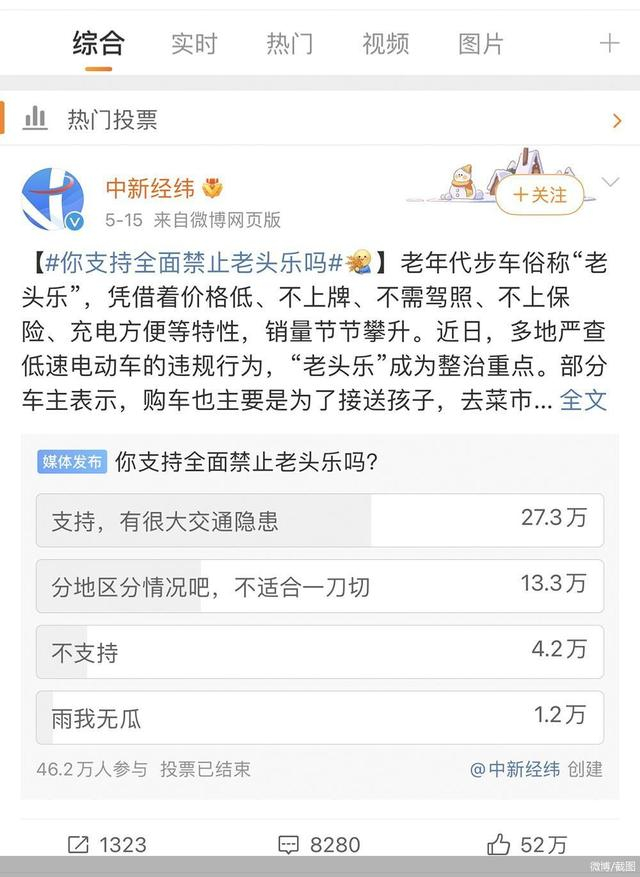The height and width of the screenshot is (877, 640).
Task: Open the 视频 tab
Action: coord(385,43)
